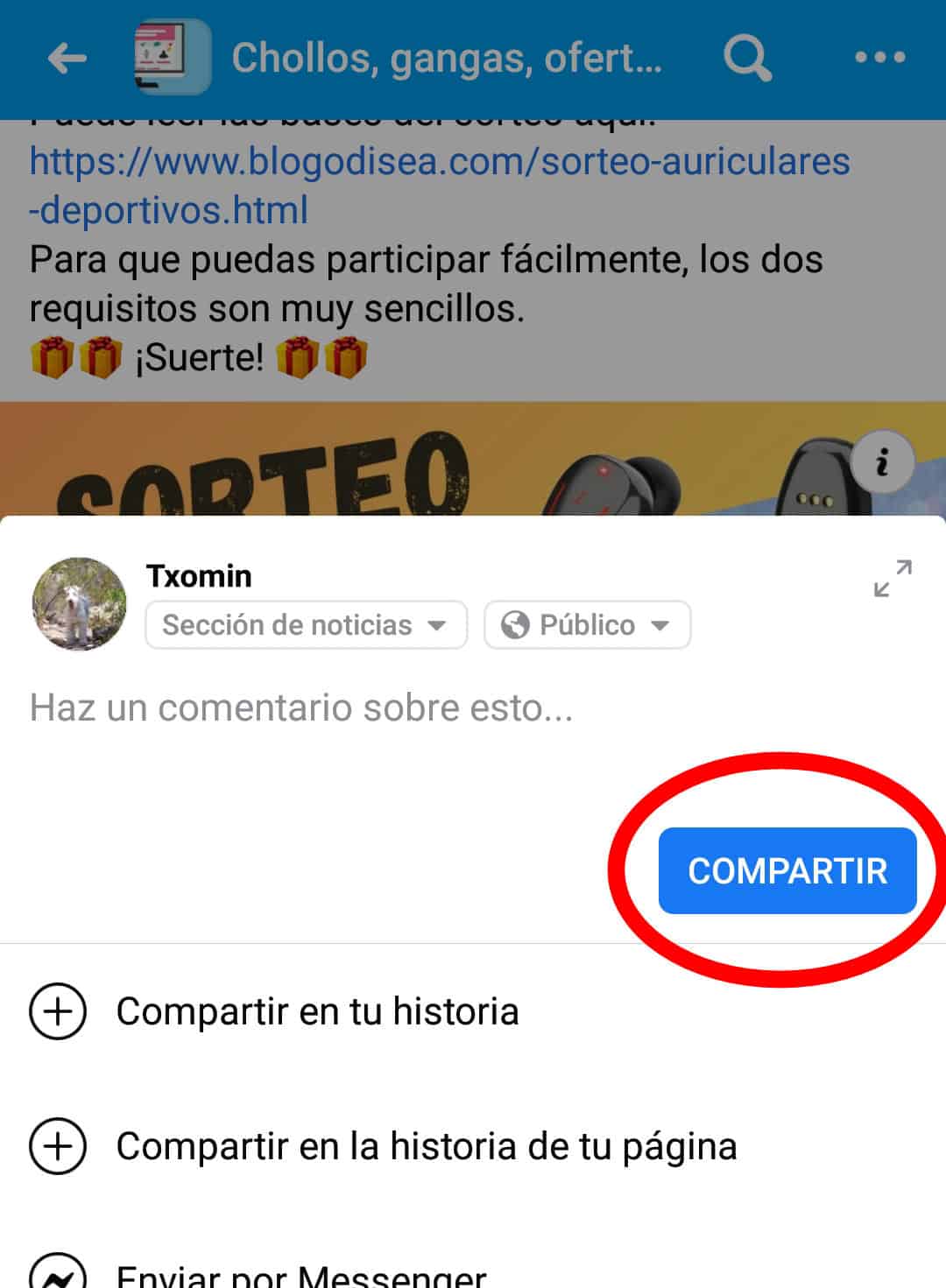Tap the info icon on the Sorteo image
The width and height of the screenshot is (946, 1288).
[882, 462]
